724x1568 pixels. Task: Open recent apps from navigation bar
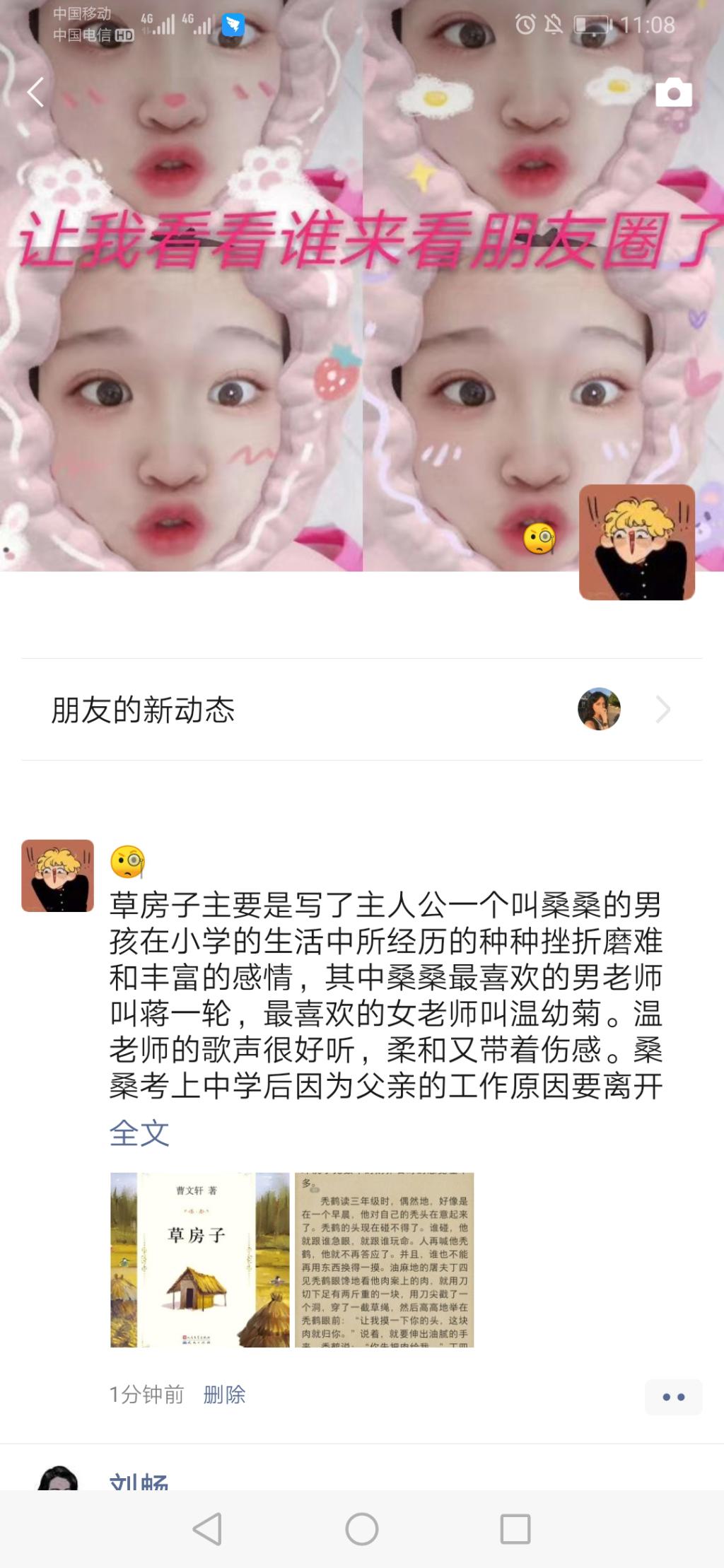pos(515,1529)
